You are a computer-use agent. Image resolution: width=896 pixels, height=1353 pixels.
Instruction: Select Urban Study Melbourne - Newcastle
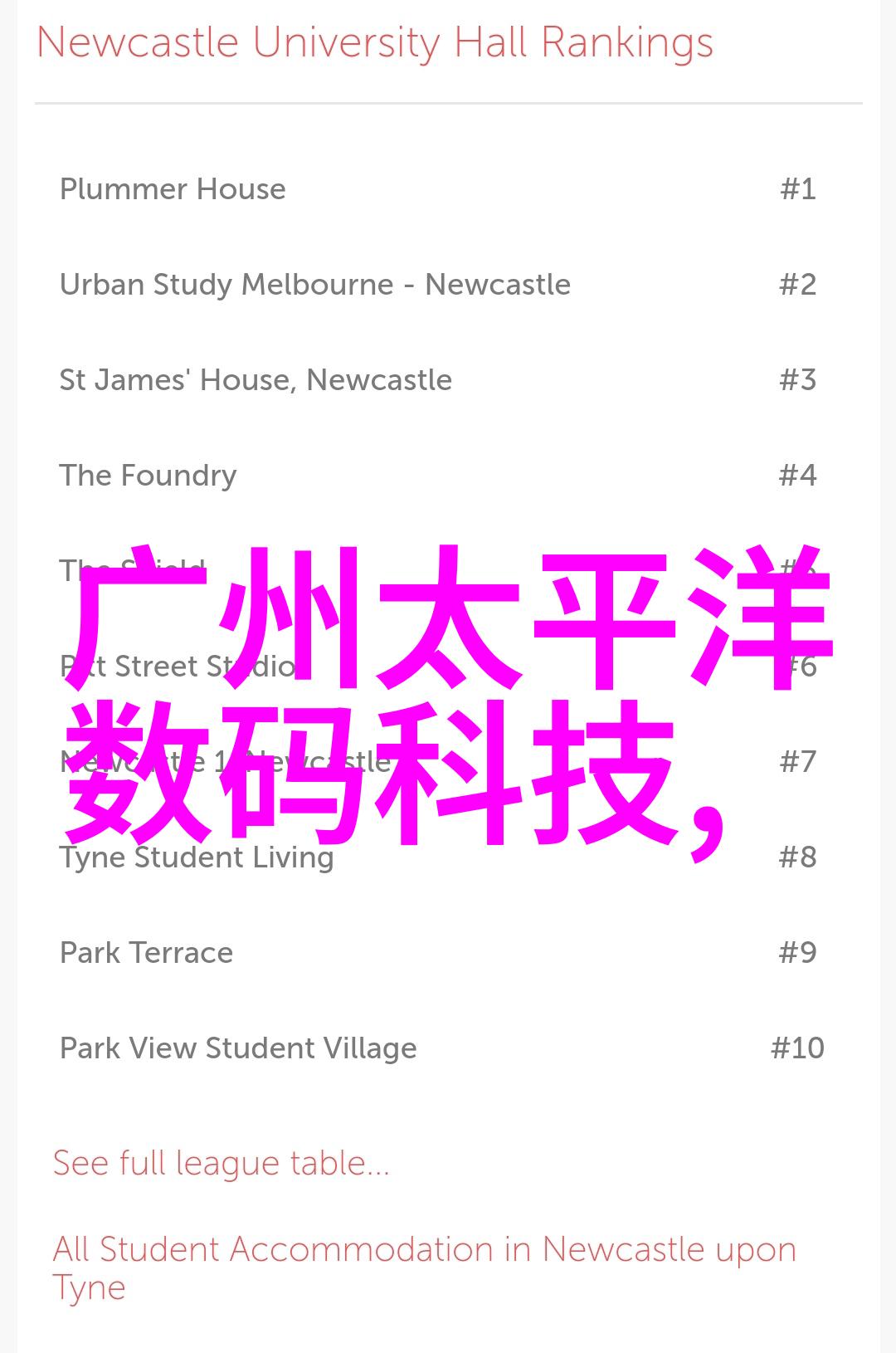click(314, 285)
